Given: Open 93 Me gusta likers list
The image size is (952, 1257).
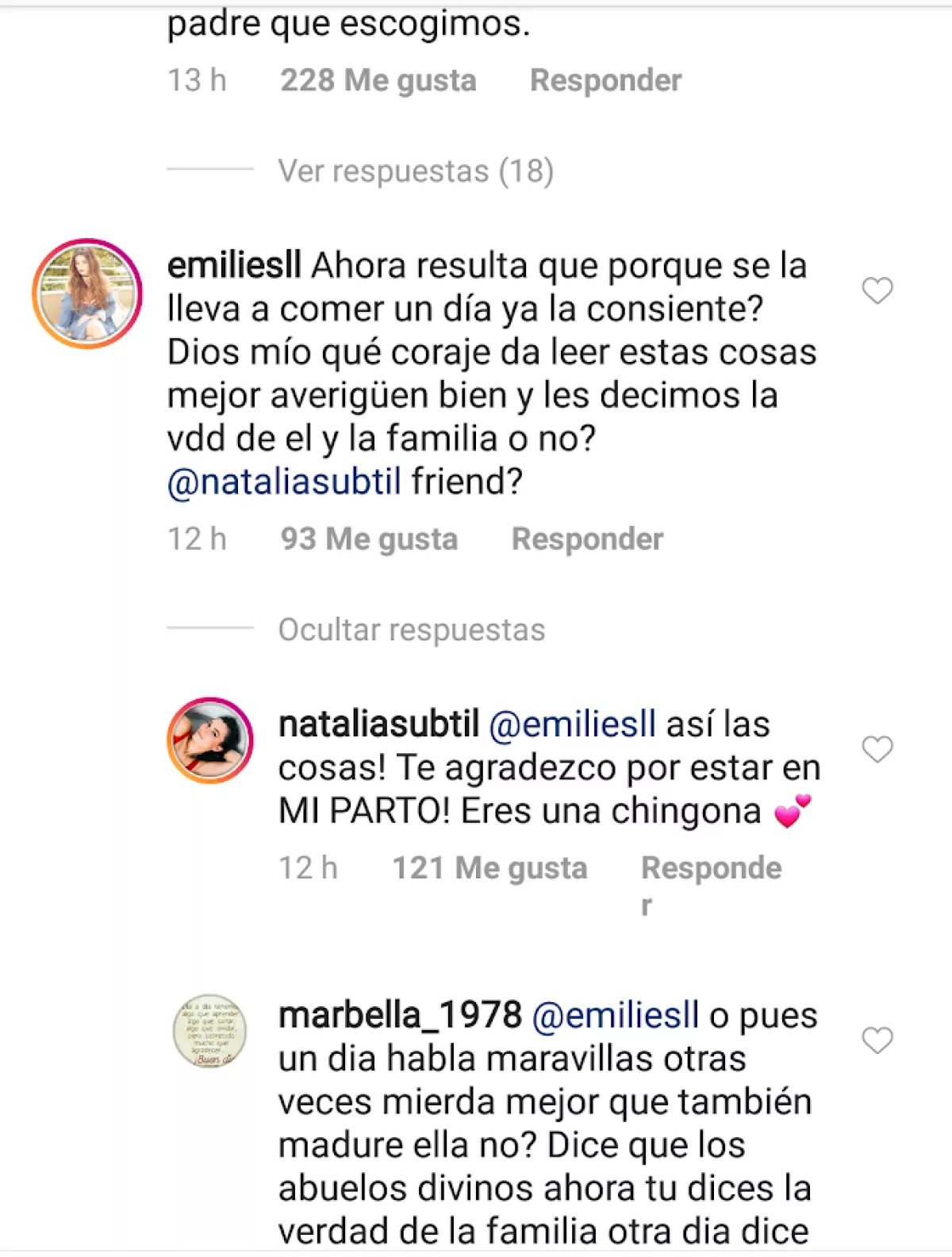Looking at the screenshot, I should click(369, 539).
